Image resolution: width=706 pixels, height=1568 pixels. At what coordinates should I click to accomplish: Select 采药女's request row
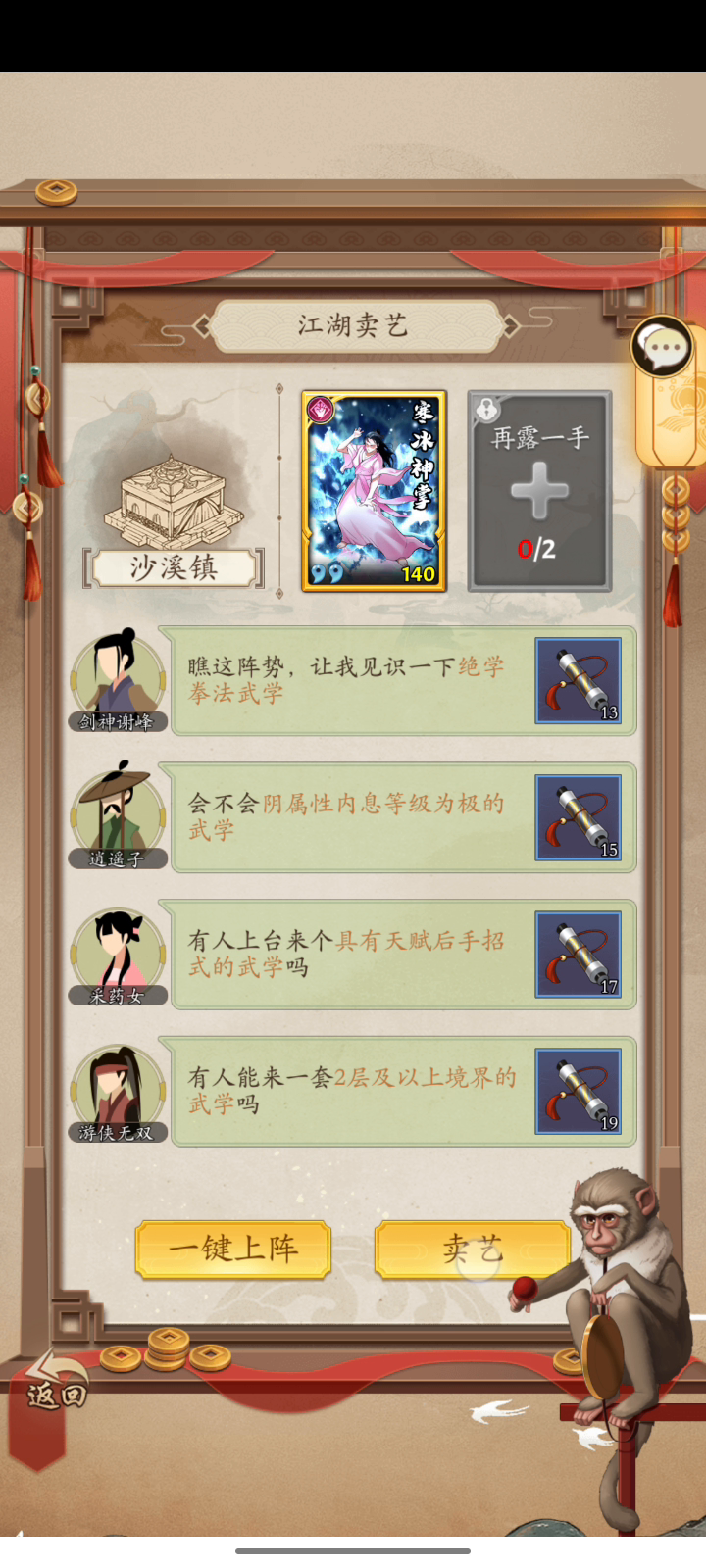(x=348, y=955)
